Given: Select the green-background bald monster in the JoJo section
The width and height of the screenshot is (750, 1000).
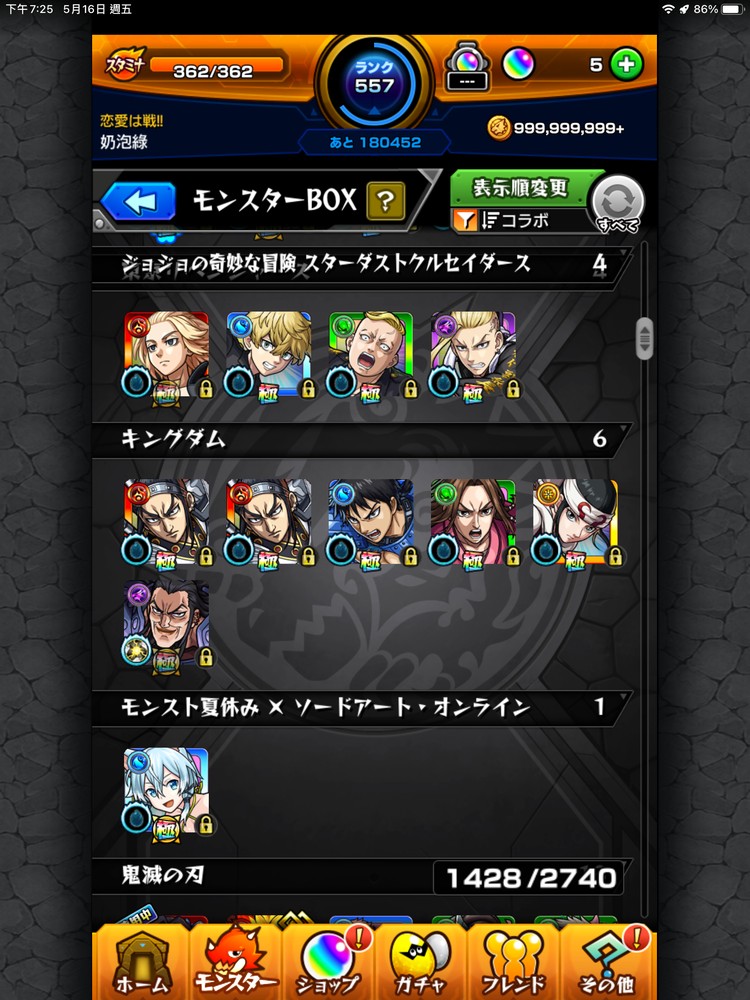Looking at the screenshot, I should 370,354.
